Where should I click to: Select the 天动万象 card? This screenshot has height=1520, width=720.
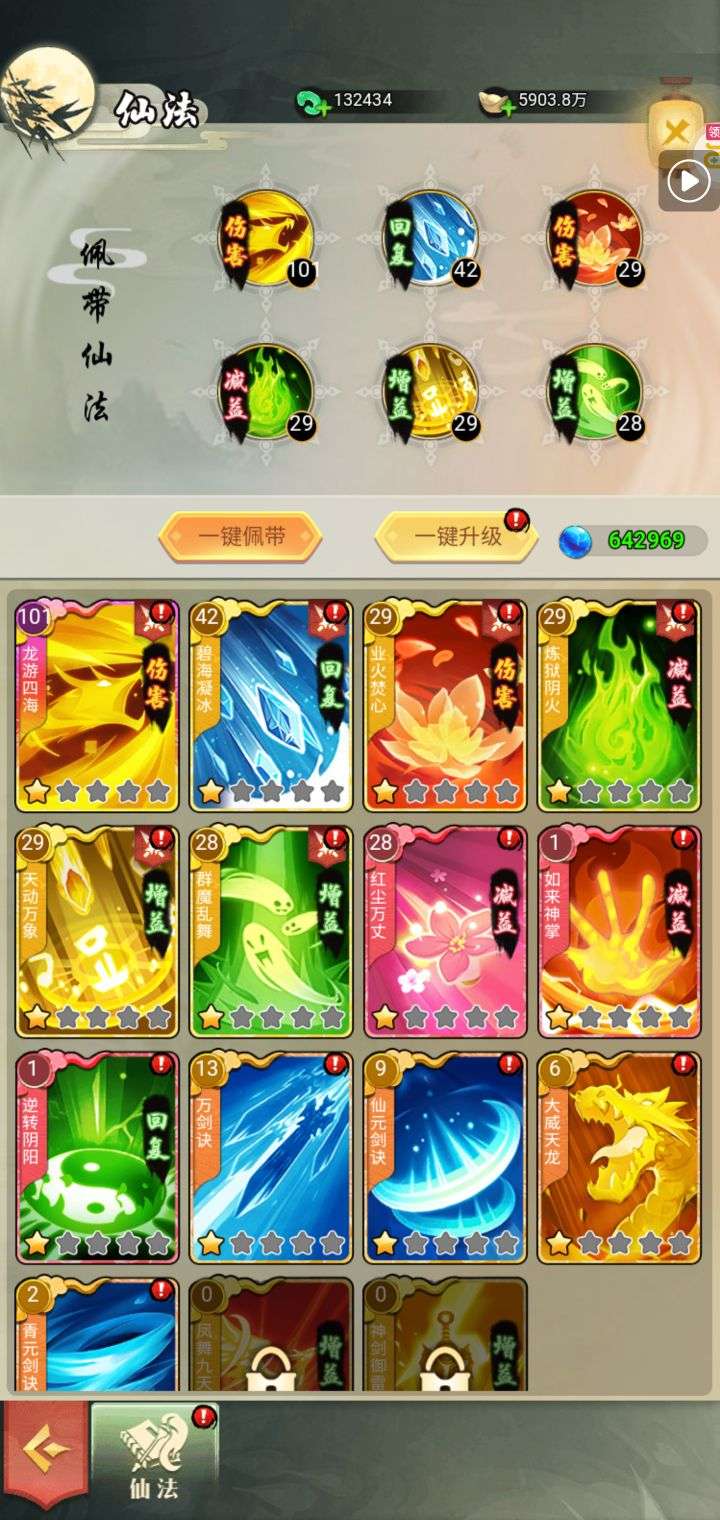pos(98,932)
